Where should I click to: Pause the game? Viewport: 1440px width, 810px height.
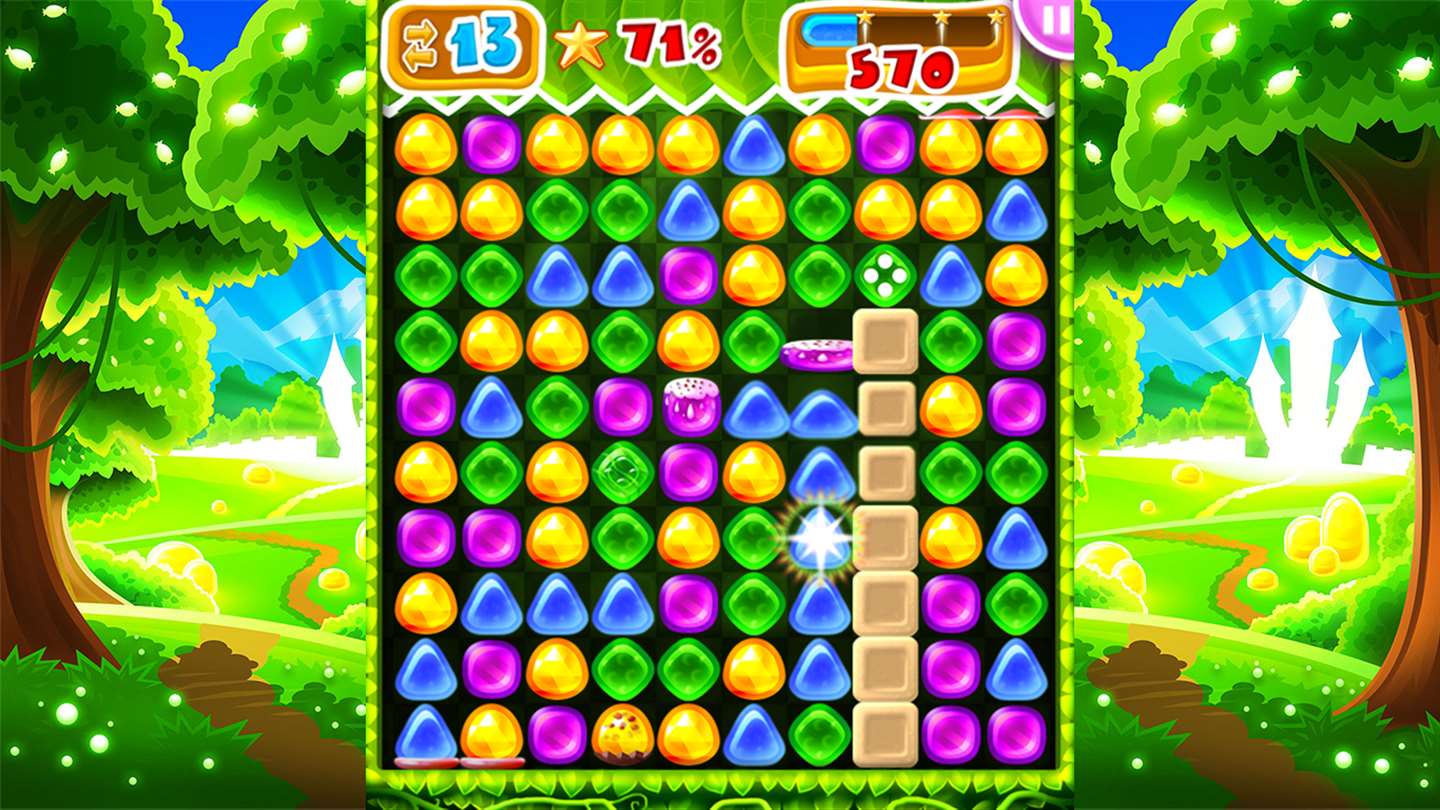(1049, 22)
